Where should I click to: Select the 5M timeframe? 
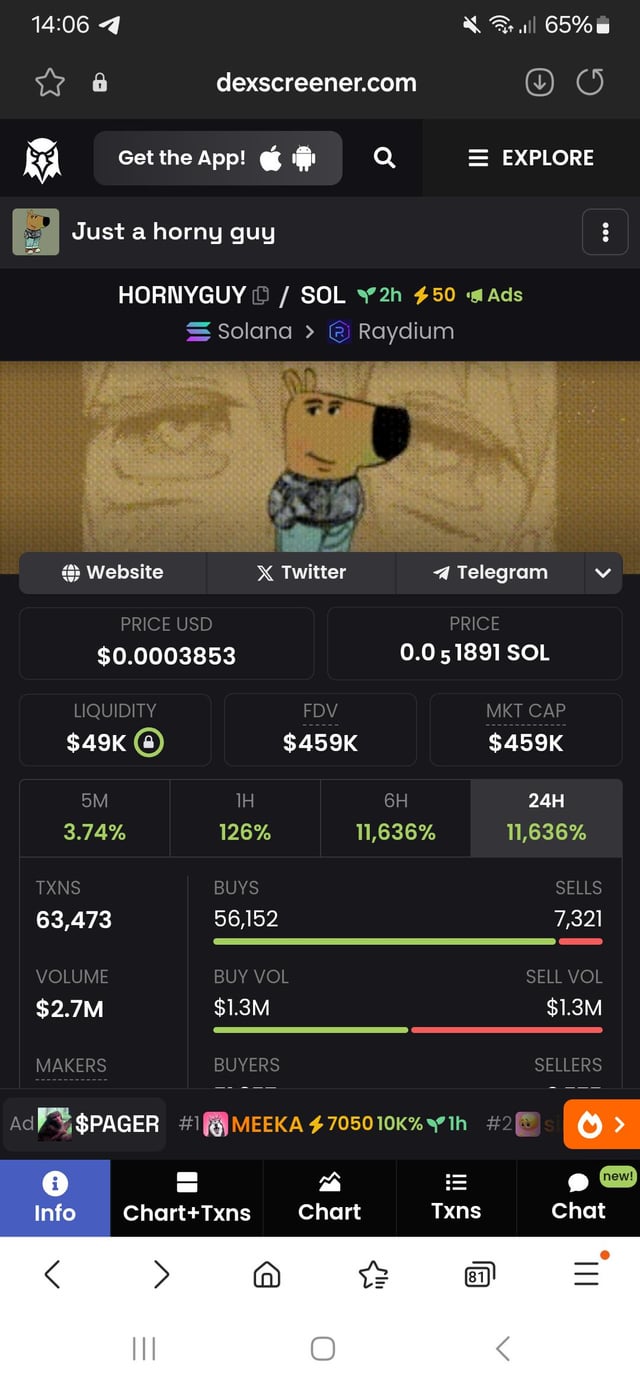[95, 817]
